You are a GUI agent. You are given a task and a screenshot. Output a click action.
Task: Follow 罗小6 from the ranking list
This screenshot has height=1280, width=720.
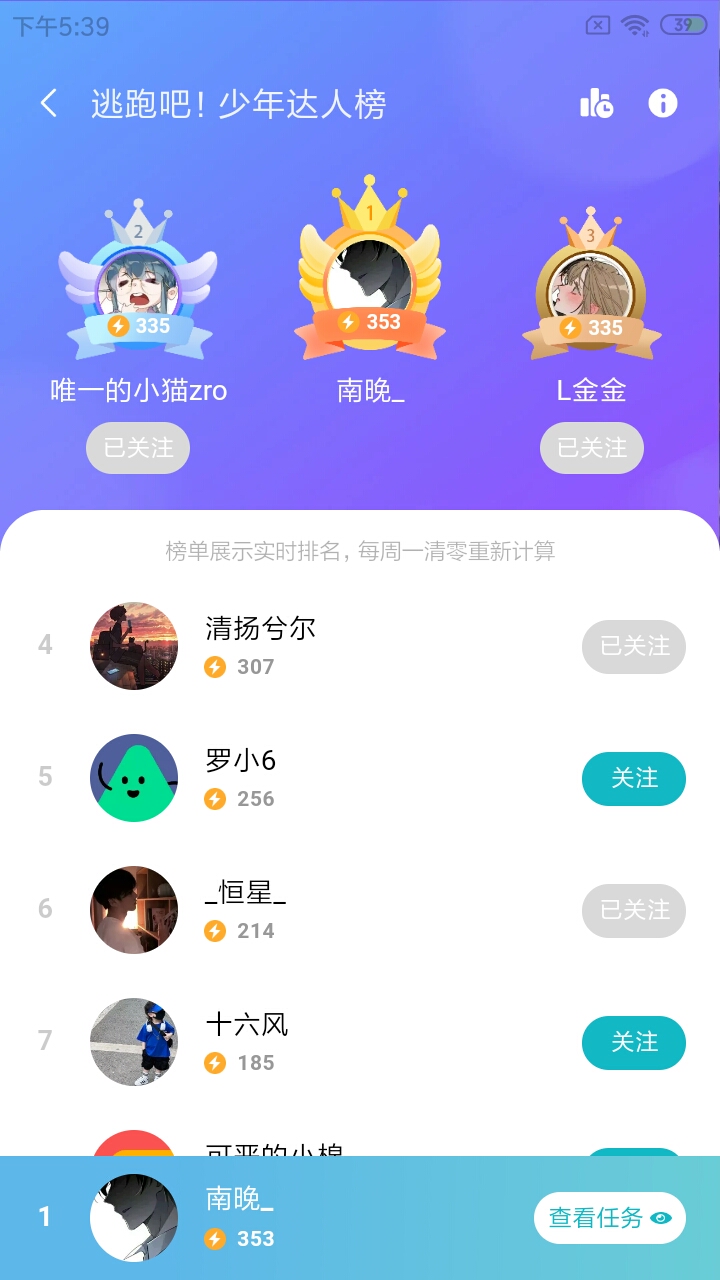[x=634, y=779]
